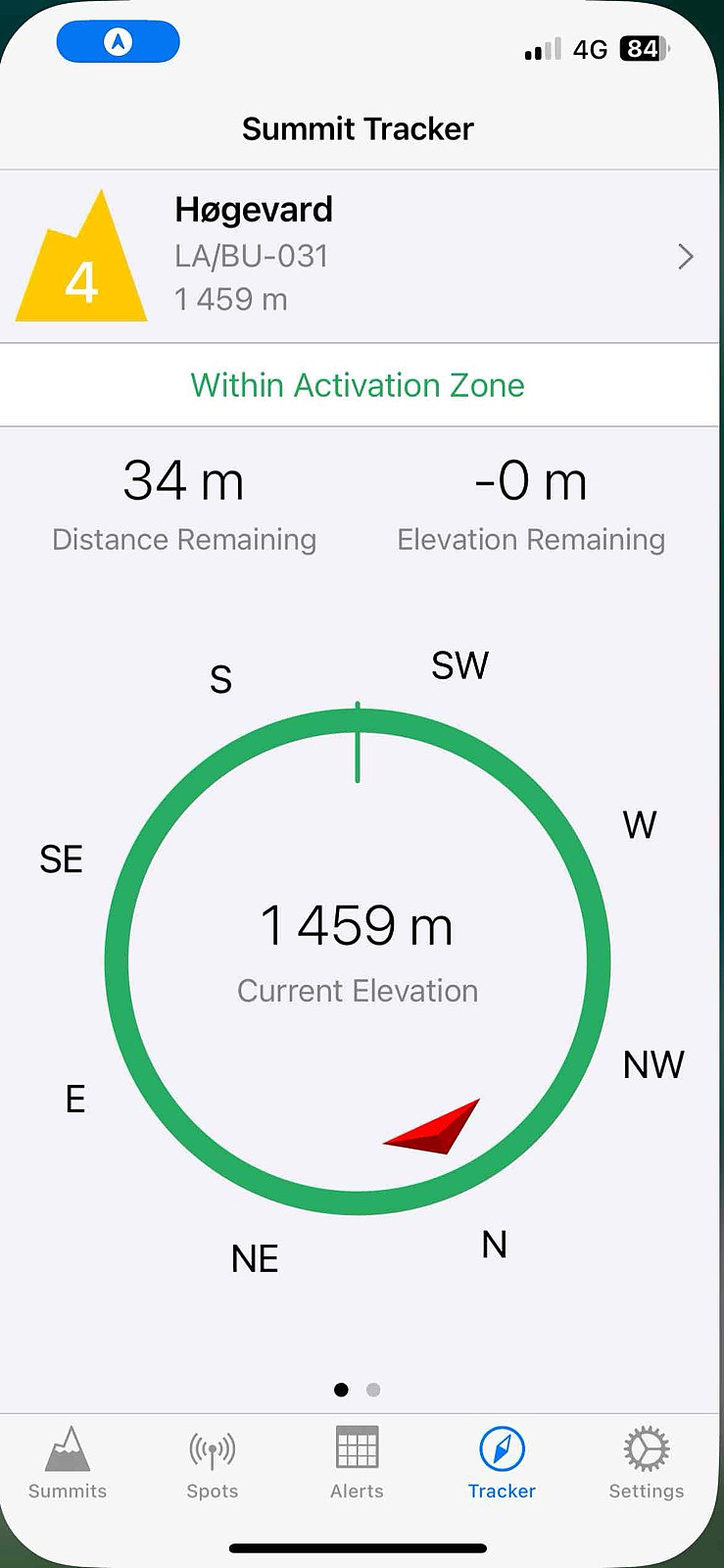Go to the Alerts tab
The width and height of the screenshot is (724, 1568).
[x=357, y=1463]
